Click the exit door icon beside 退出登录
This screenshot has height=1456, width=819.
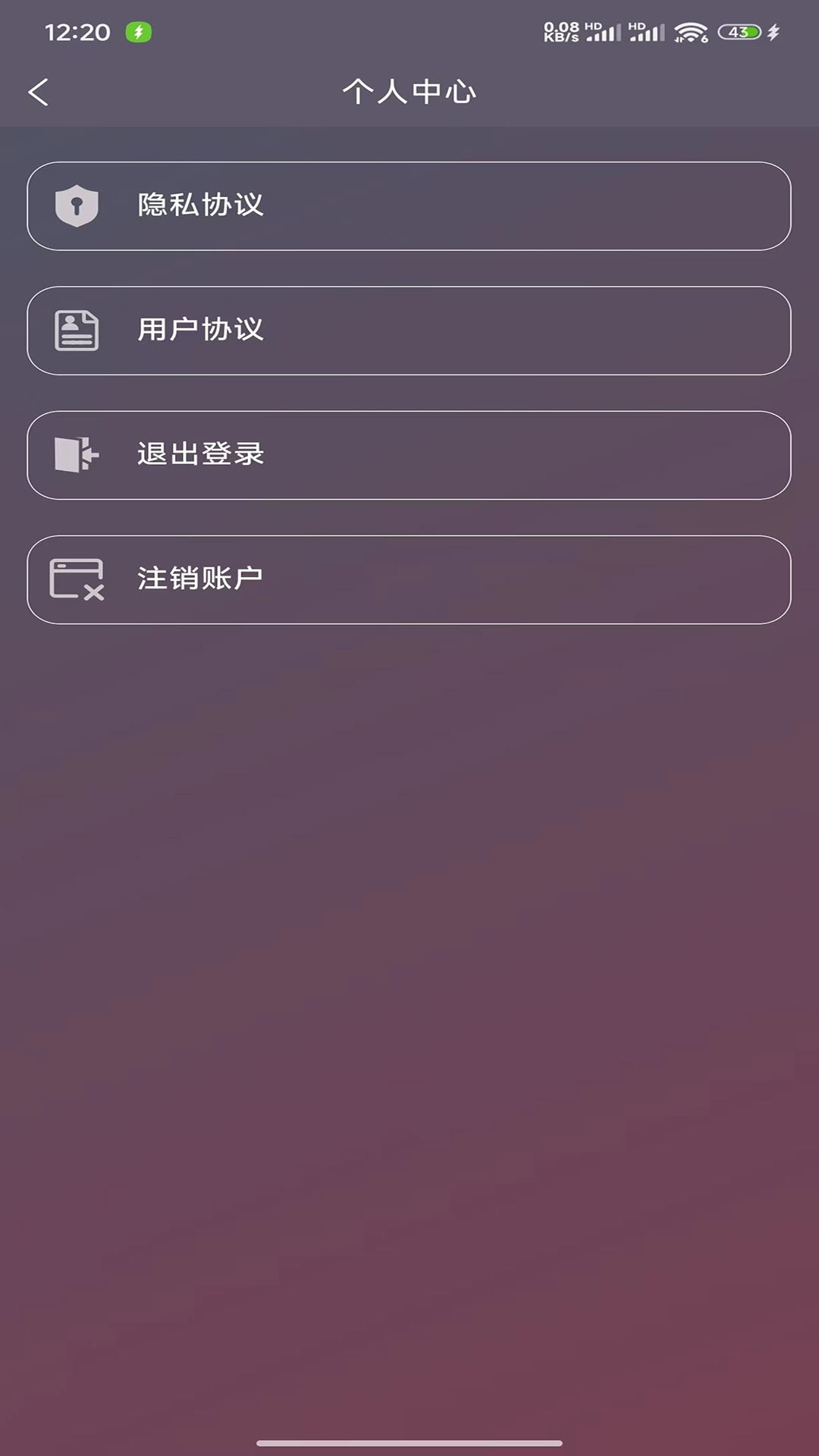point(75,454)
